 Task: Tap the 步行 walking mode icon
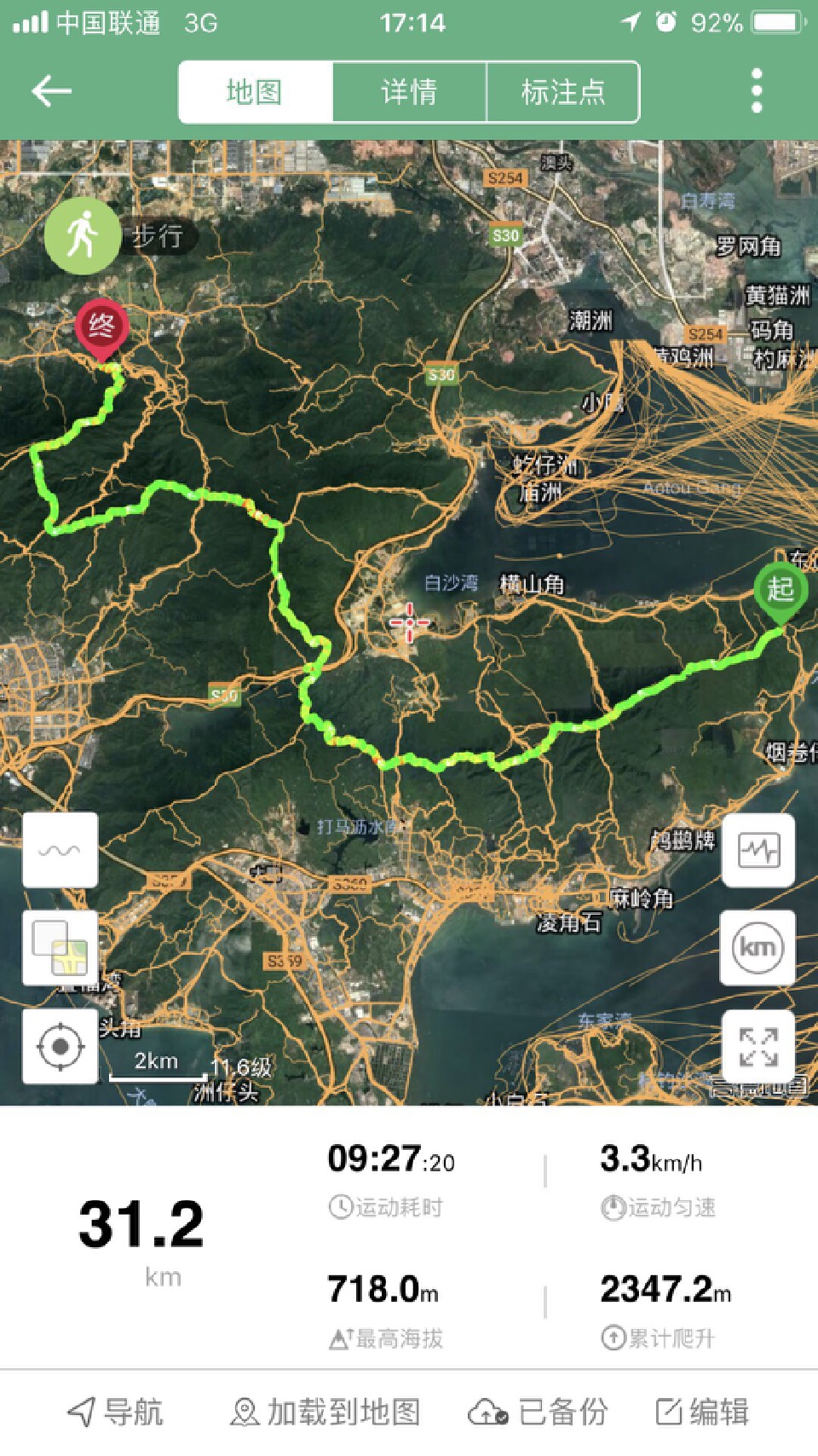point(83,235)
